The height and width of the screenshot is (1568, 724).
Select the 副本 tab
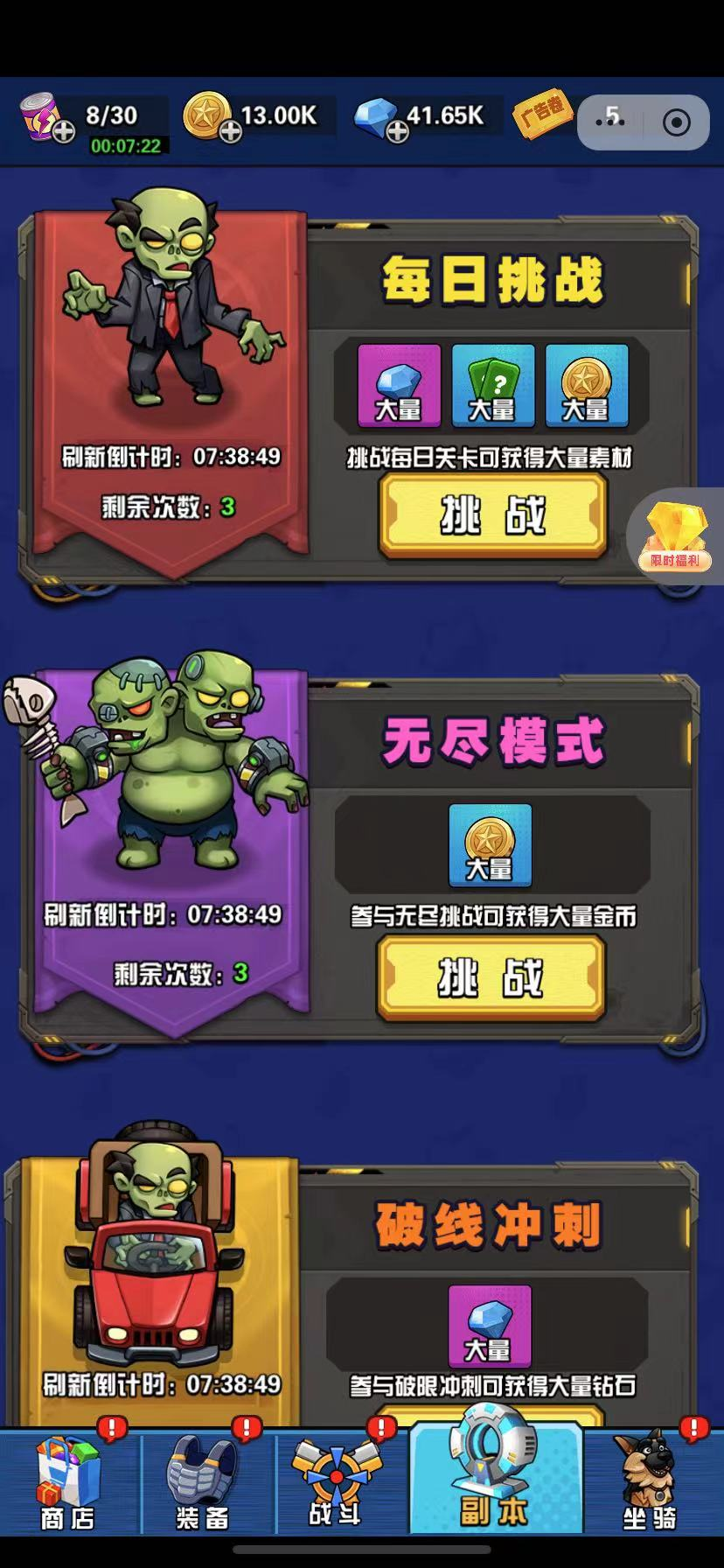coord(493,1482)
